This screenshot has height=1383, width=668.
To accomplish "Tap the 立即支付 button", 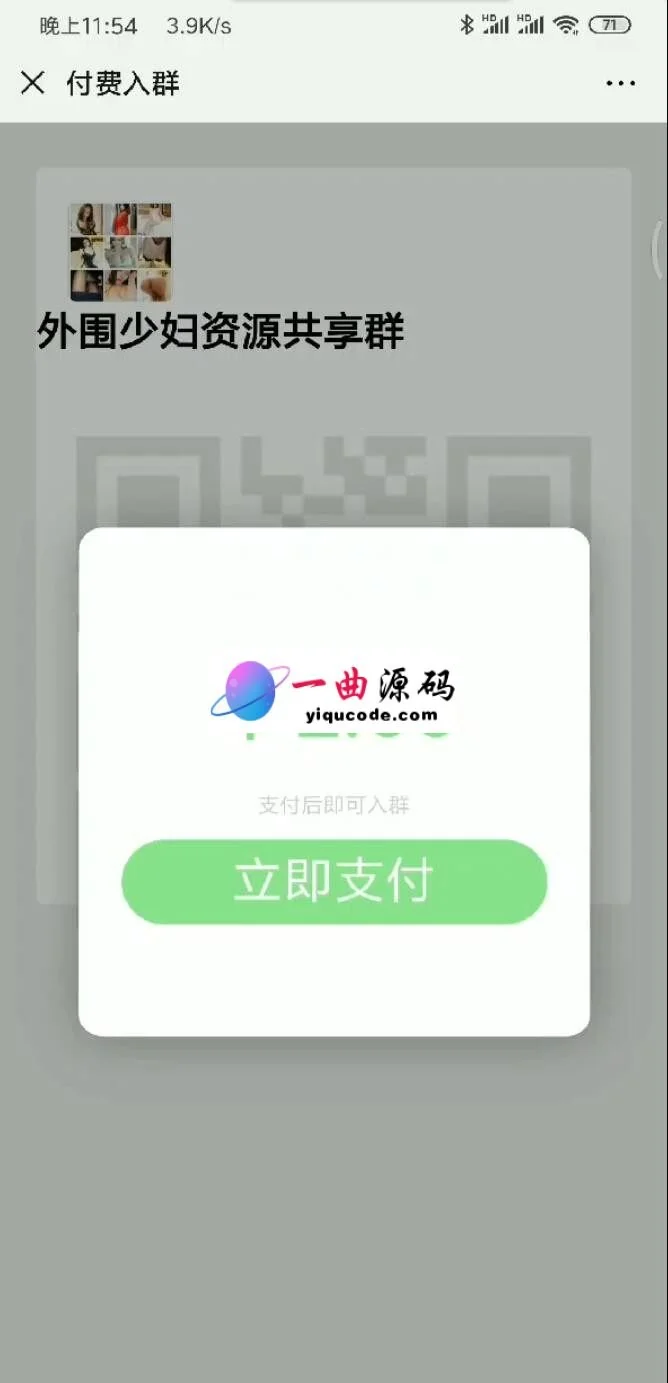I will [x=334, y=881].
